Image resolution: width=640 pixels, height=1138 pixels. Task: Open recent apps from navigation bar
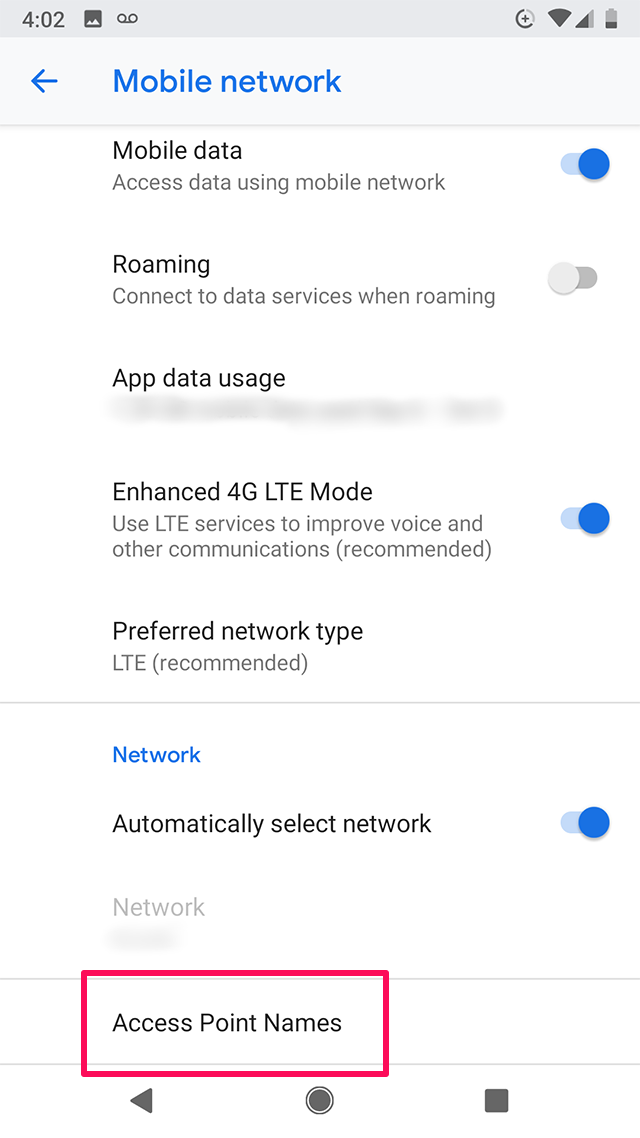pyautogui.click(x=496, y=1100)
